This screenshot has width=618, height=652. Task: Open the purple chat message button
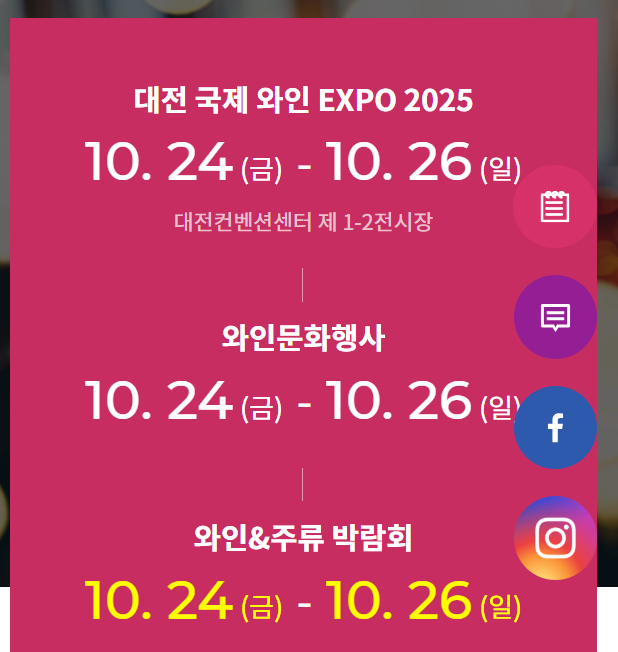click(555, 317)
